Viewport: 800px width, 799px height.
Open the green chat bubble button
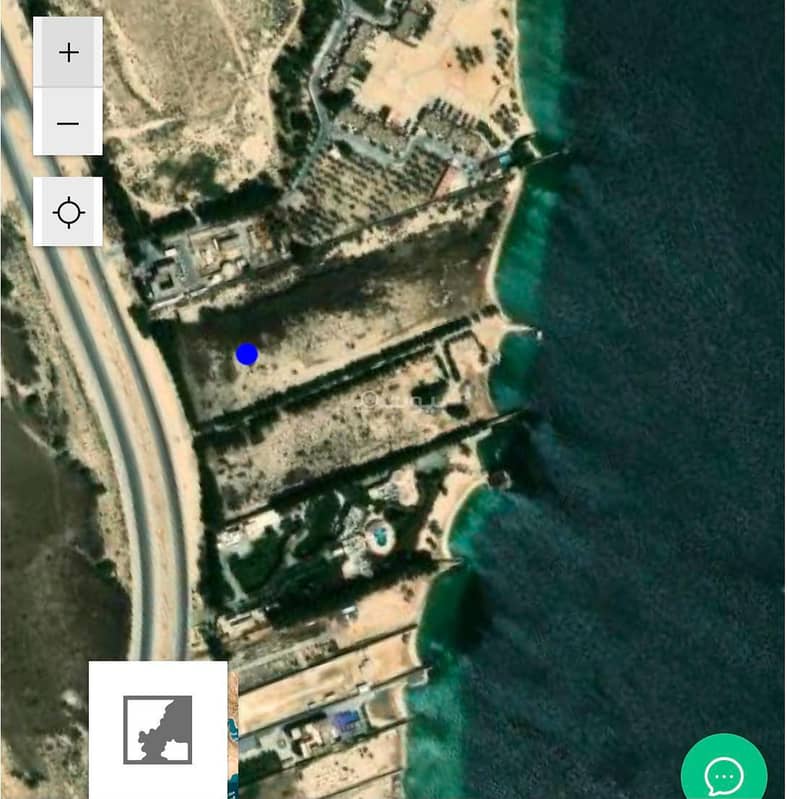point(724,771)
